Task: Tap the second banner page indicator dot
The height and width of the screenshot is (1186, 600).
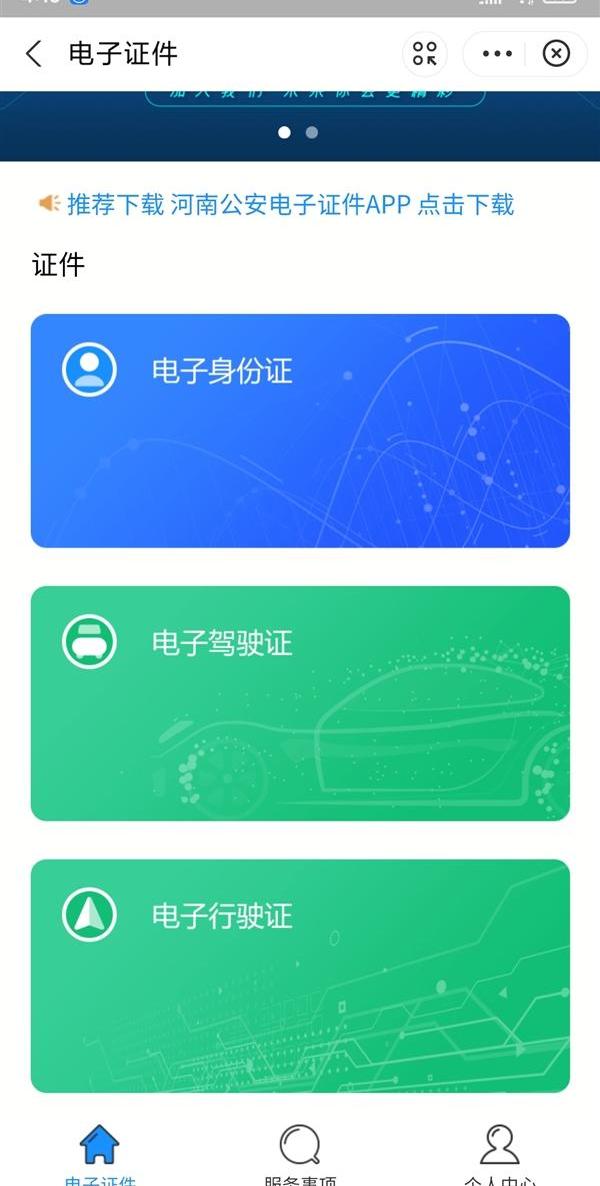Action: [x=312, y=132]
